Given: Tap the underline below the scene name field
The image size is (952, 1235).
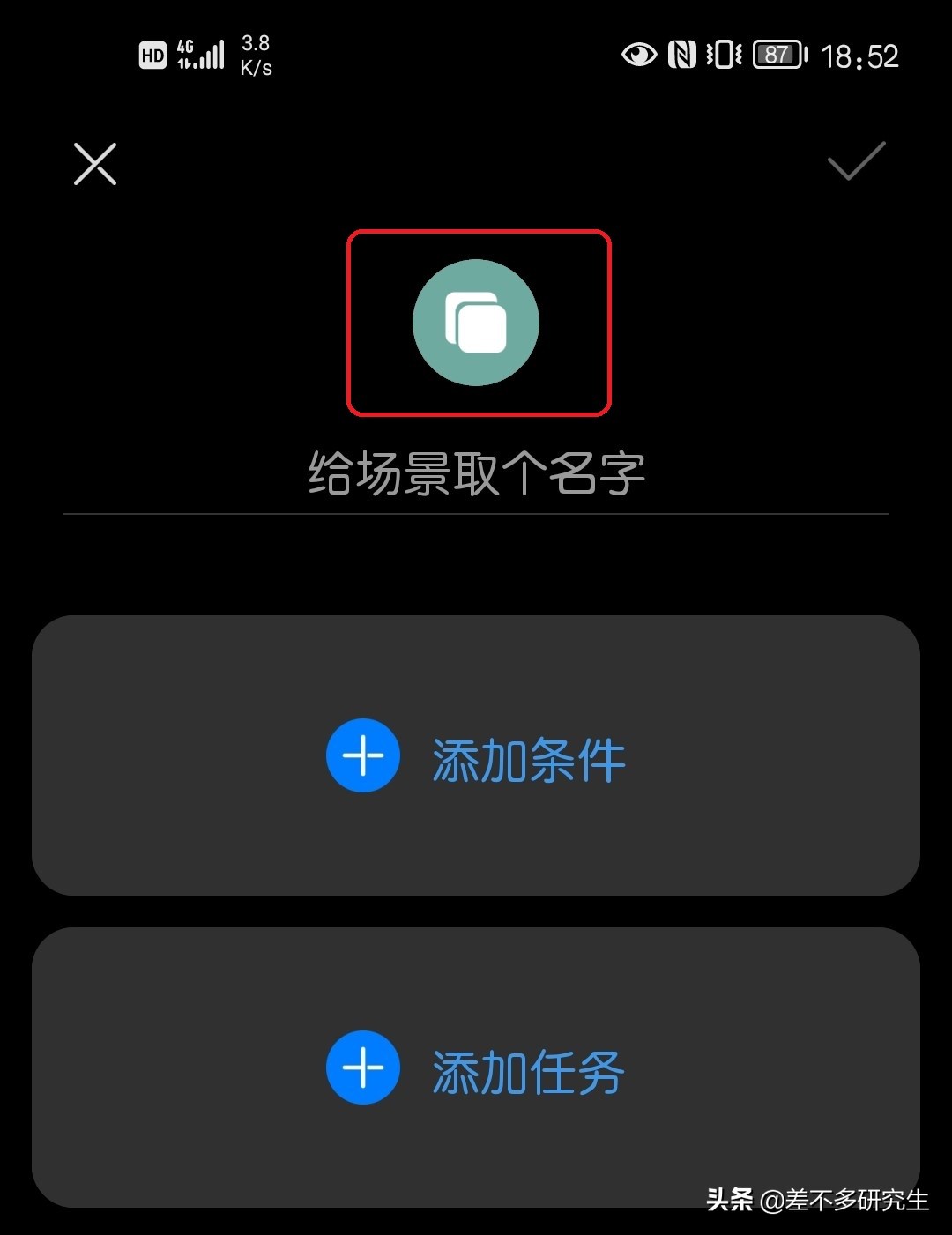Looking at the screenshot, I should coord(476,511).
